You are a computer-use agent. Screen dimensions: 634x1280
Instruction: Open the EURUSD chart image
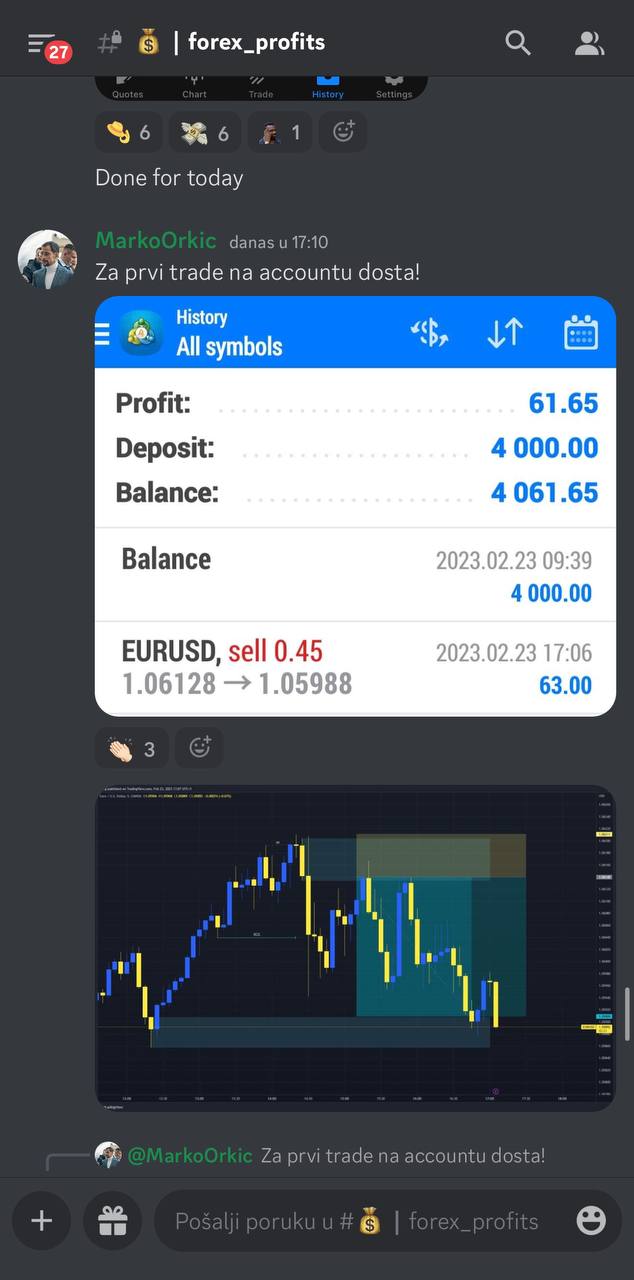(x=355, y=946)
